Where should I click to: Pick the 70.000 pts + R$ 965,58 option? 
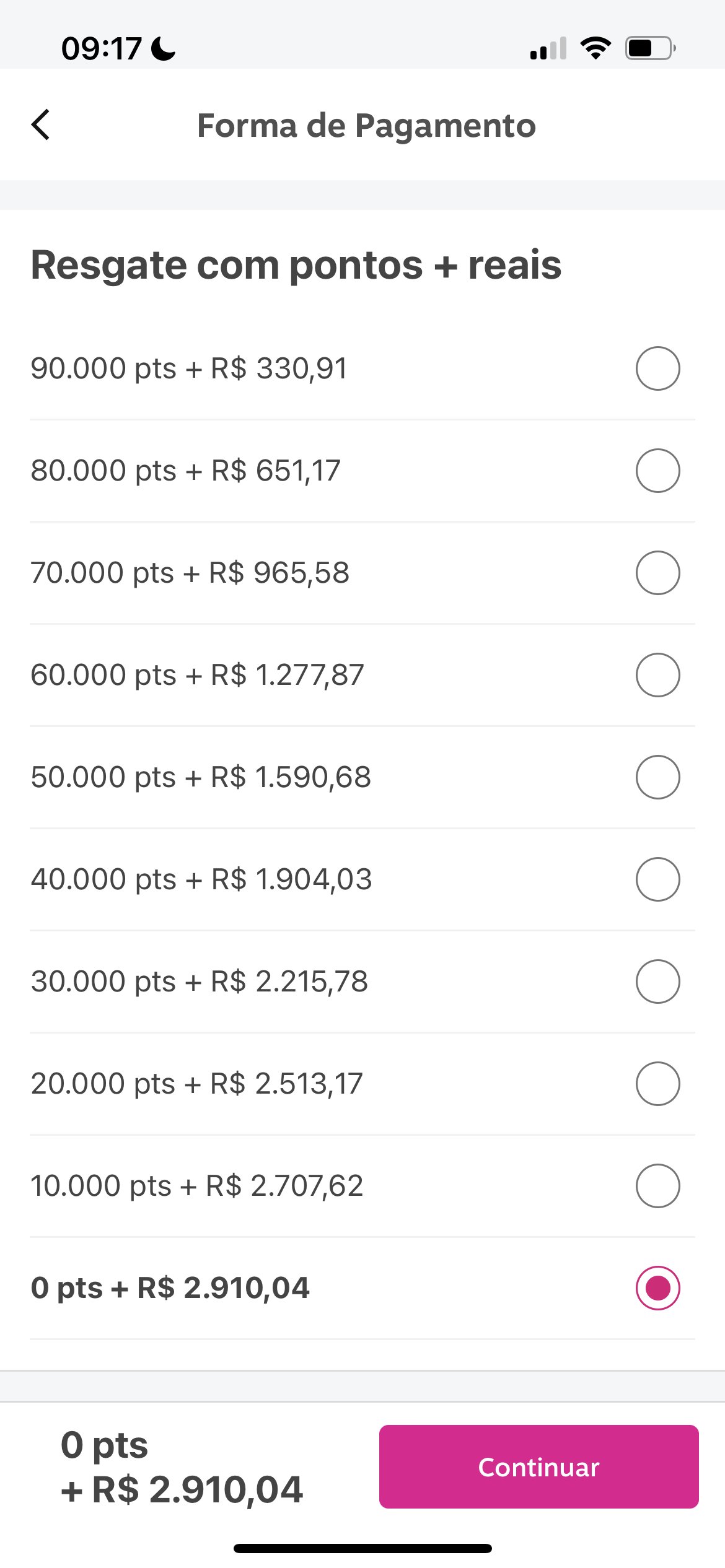[x=362, y=573]
